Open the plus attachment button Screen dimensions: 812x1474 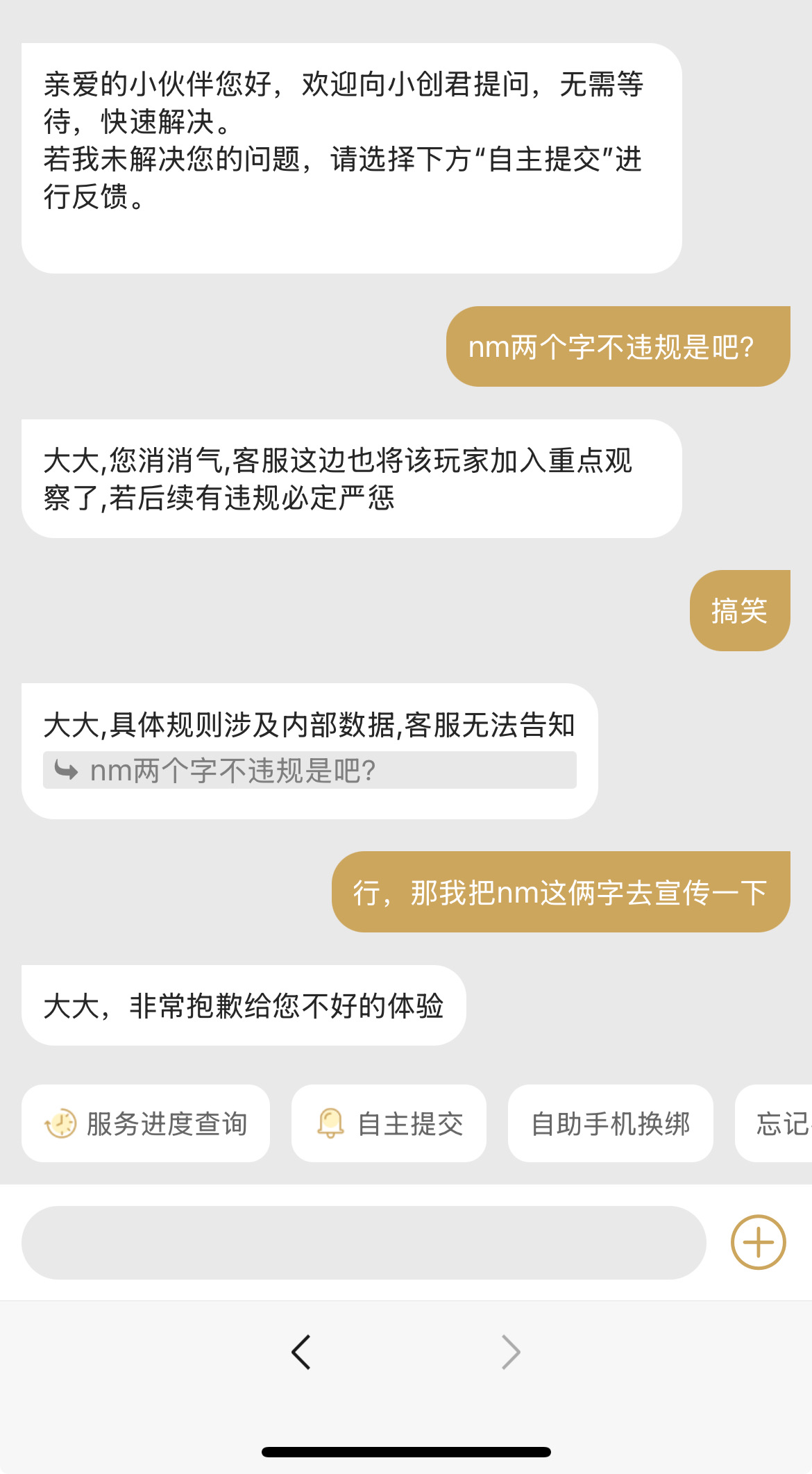click(758, 1242)
